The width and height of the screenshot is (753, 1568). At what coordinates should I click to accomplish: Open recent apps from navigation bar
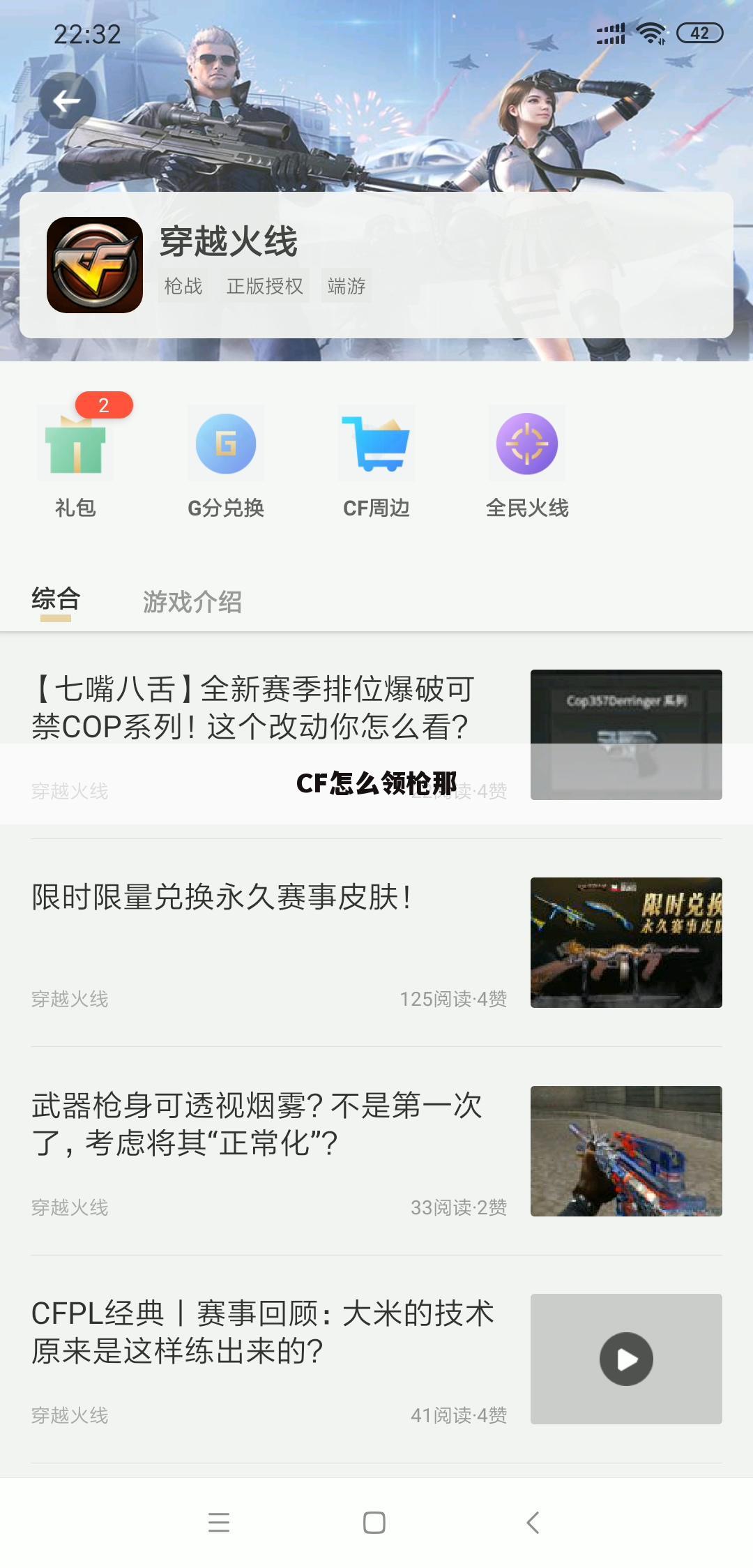(219, 1523)
